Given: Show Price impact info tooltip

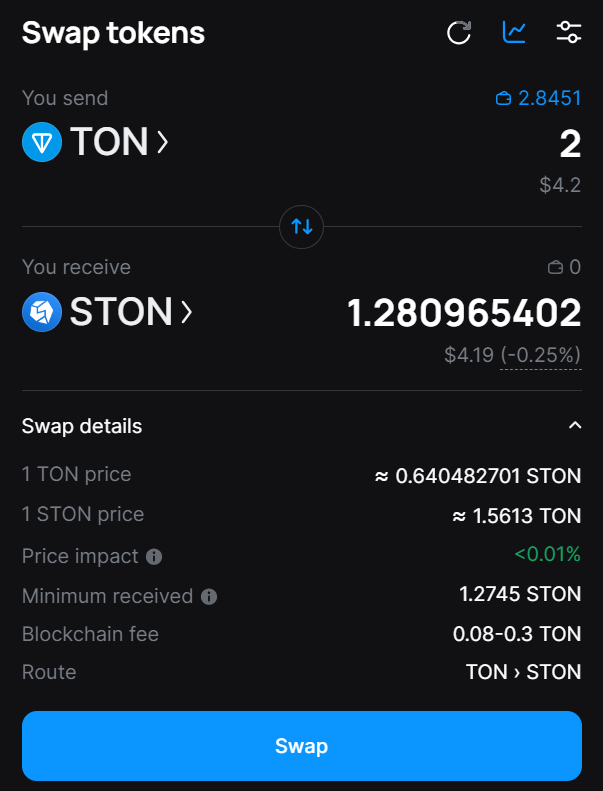Looking at the screenshot, I should [154, 557].
